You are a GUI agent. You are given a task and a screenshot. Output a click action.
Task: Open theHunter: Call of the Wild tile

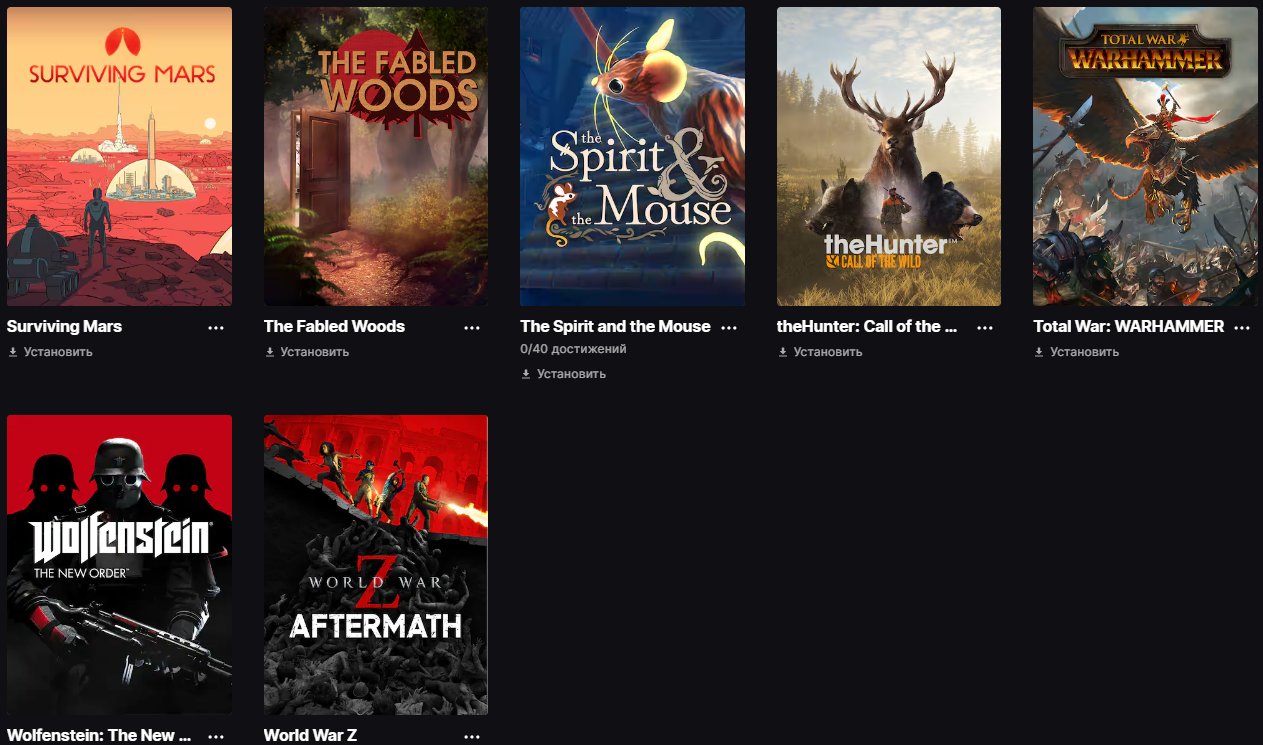click(889, 157)
